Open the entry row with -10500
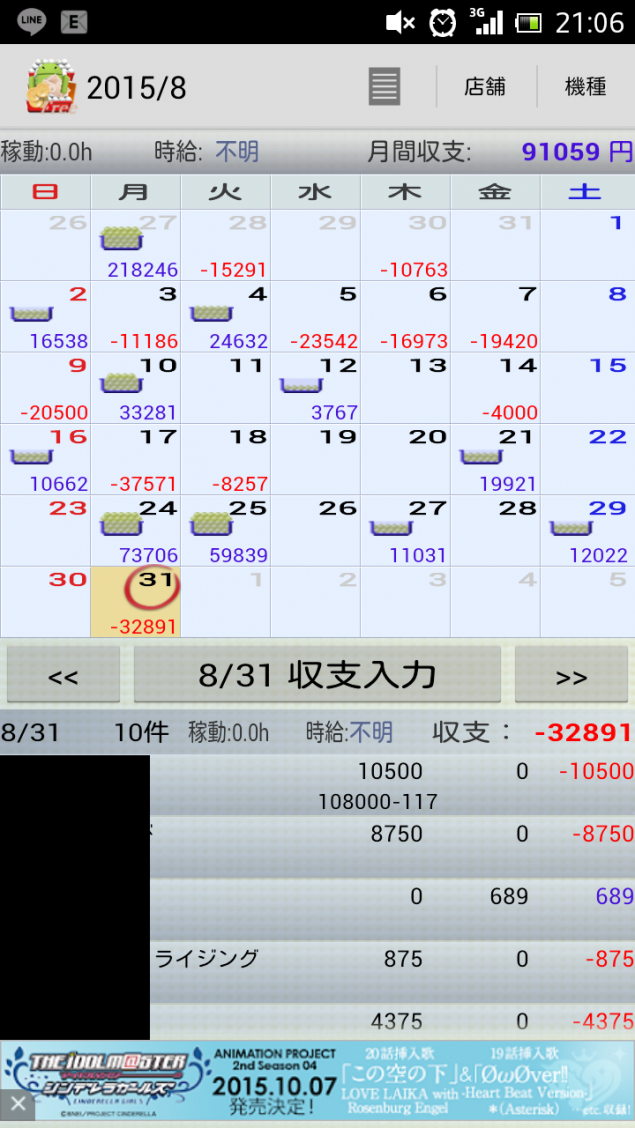 [x=390, y=785]
